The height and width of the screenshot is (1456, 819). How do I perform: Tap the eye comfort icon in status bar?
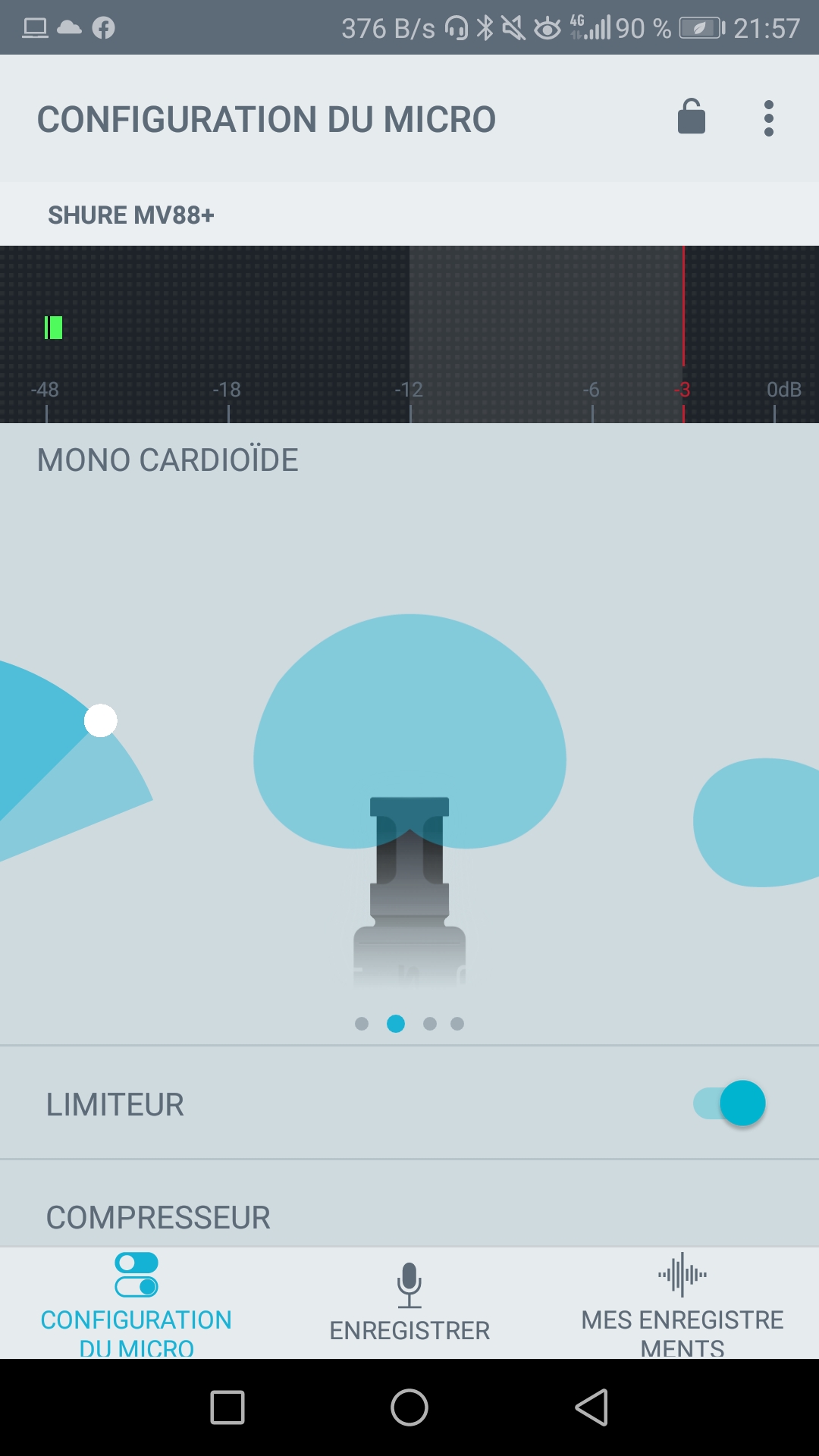click(x=548, y=28)
